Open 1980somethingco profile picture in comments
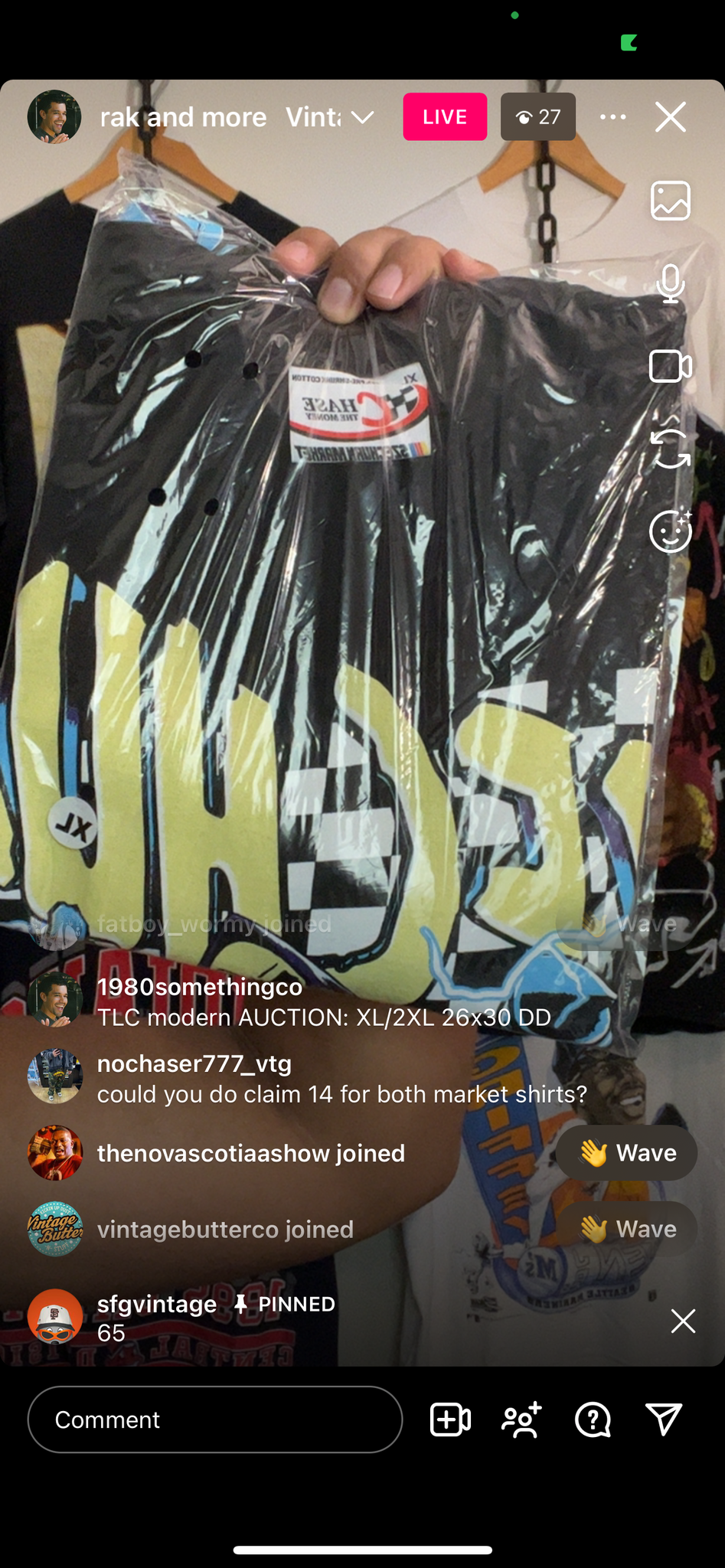Screen dimensions: 725x1568 pos(55,1000)
